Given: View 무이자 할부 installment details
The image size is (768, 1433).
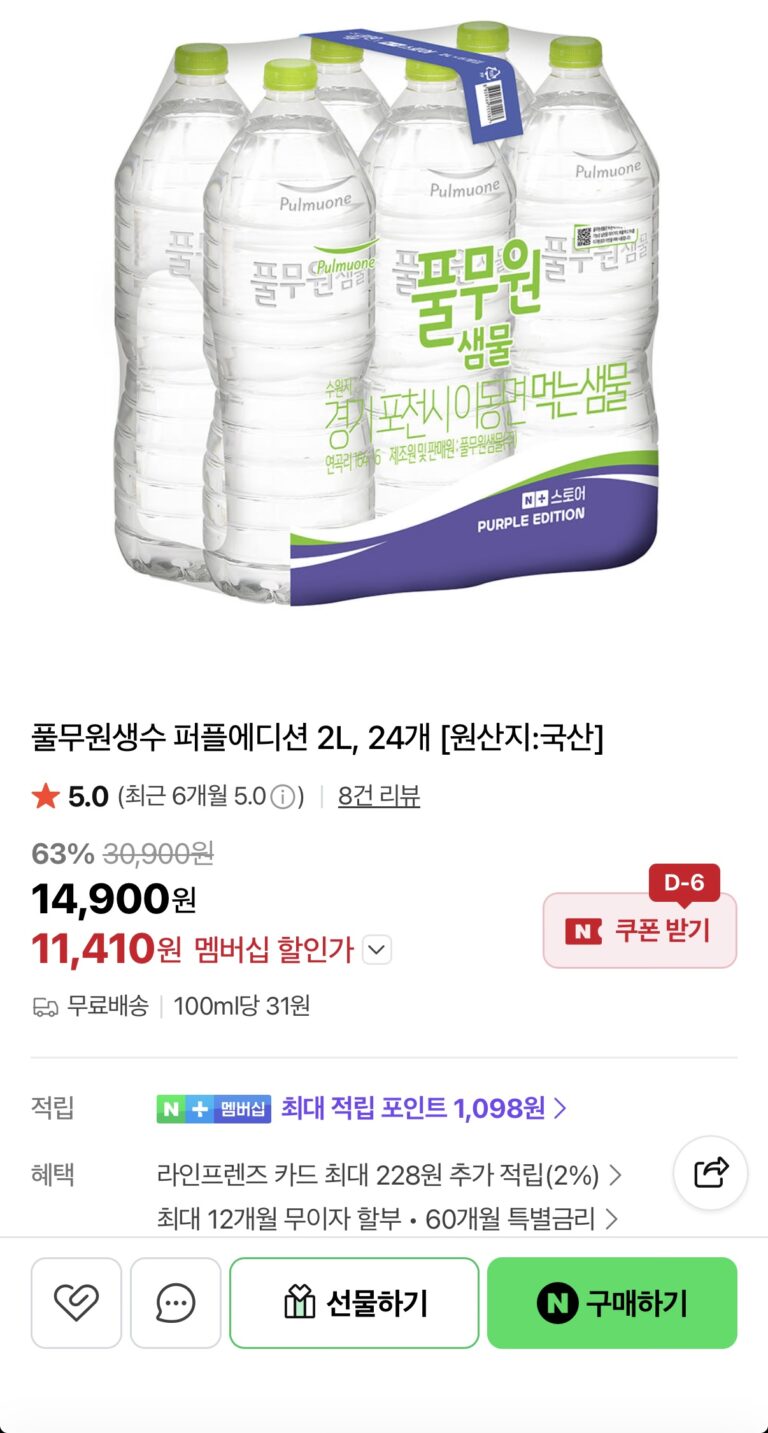Looking at the screenshot, I should [x=387, y=1219].
